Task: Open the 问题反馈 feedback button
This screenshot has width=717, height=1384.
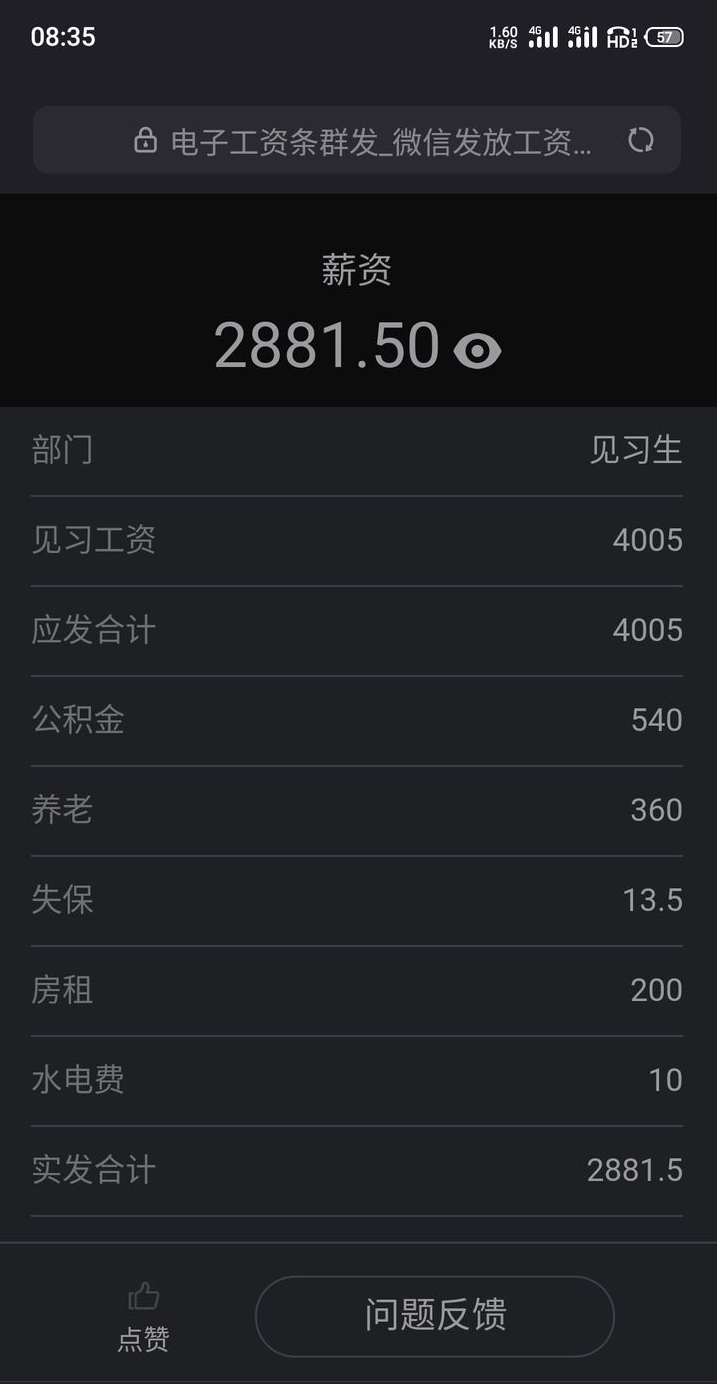Action: pyautogui.click(x=434, y=1316)
